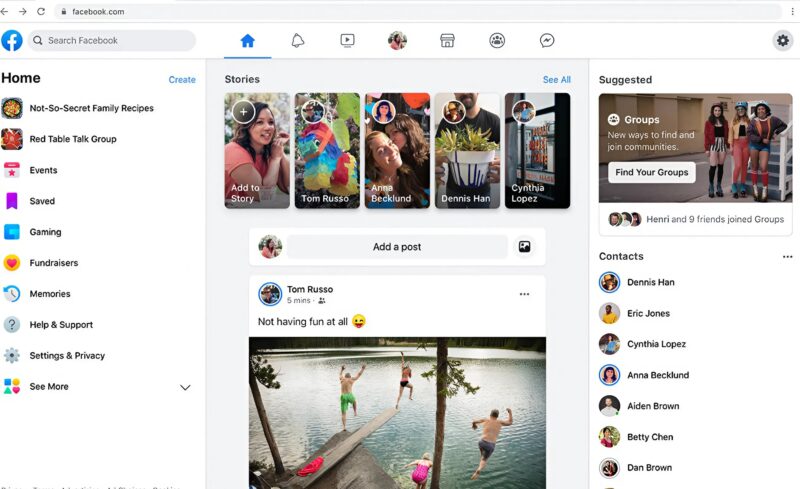Open the Events menu item
The height and width of the screenshot is (489, 800).
[x=43, y=170]
